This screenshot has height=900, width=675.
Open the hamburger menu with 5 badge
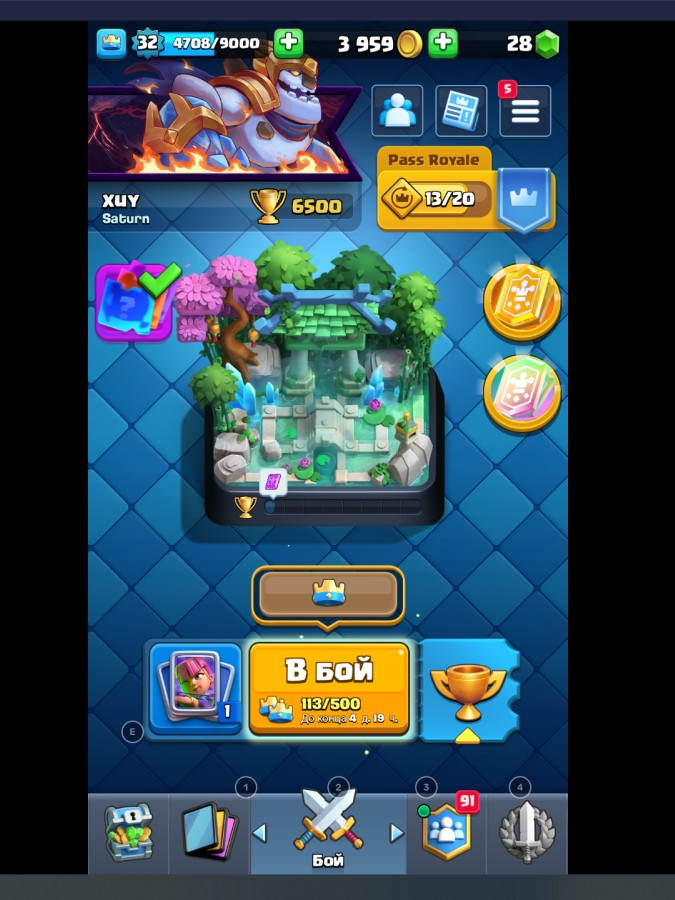click(x=525, y=110)
